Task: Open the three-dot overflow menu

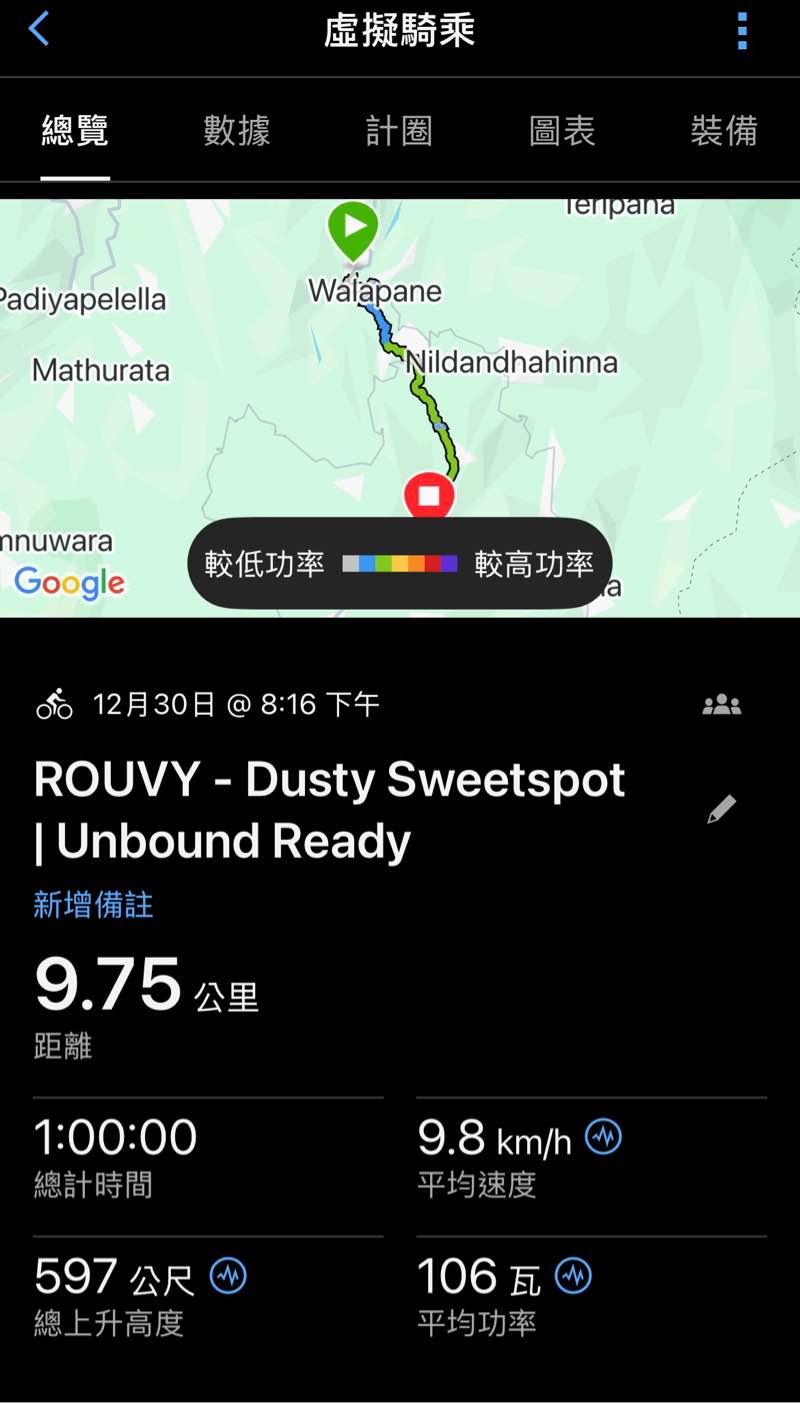Action: [x=742, y=31]
